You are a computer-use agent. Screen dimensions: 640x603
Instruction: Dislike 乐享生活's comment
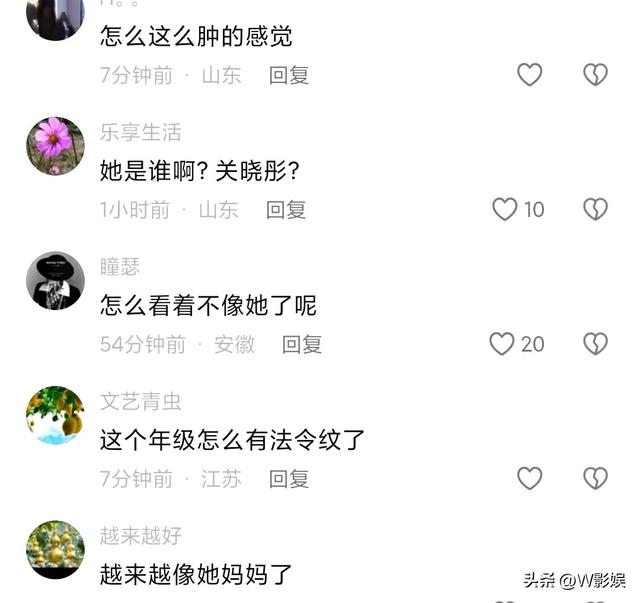pyautogui.click(x=595, y=209)
